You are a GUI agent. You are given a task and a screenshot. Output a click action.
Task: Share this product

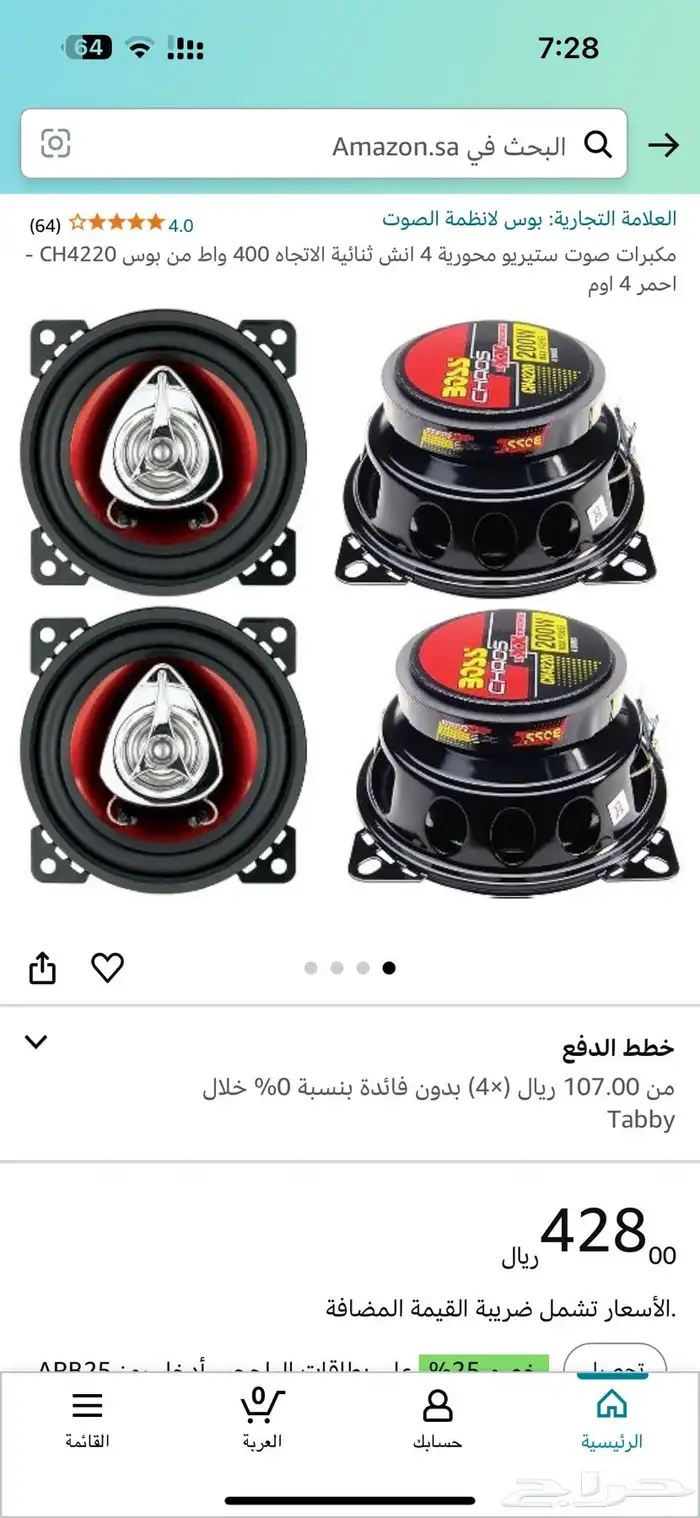[x=42, y=968]
